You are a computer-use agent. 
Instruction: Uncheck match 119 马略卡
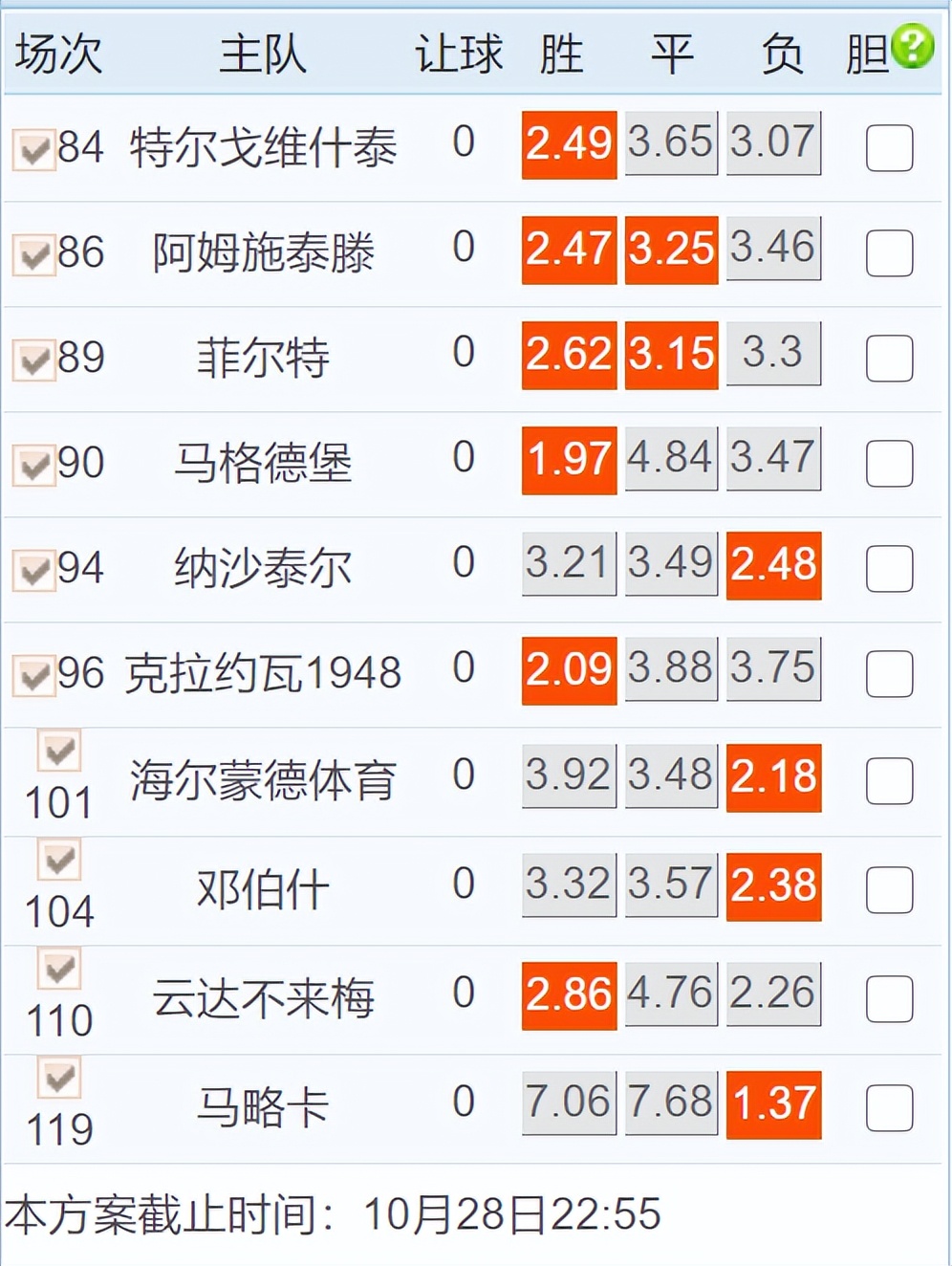pyautogui.click(x=59, y=1078)
